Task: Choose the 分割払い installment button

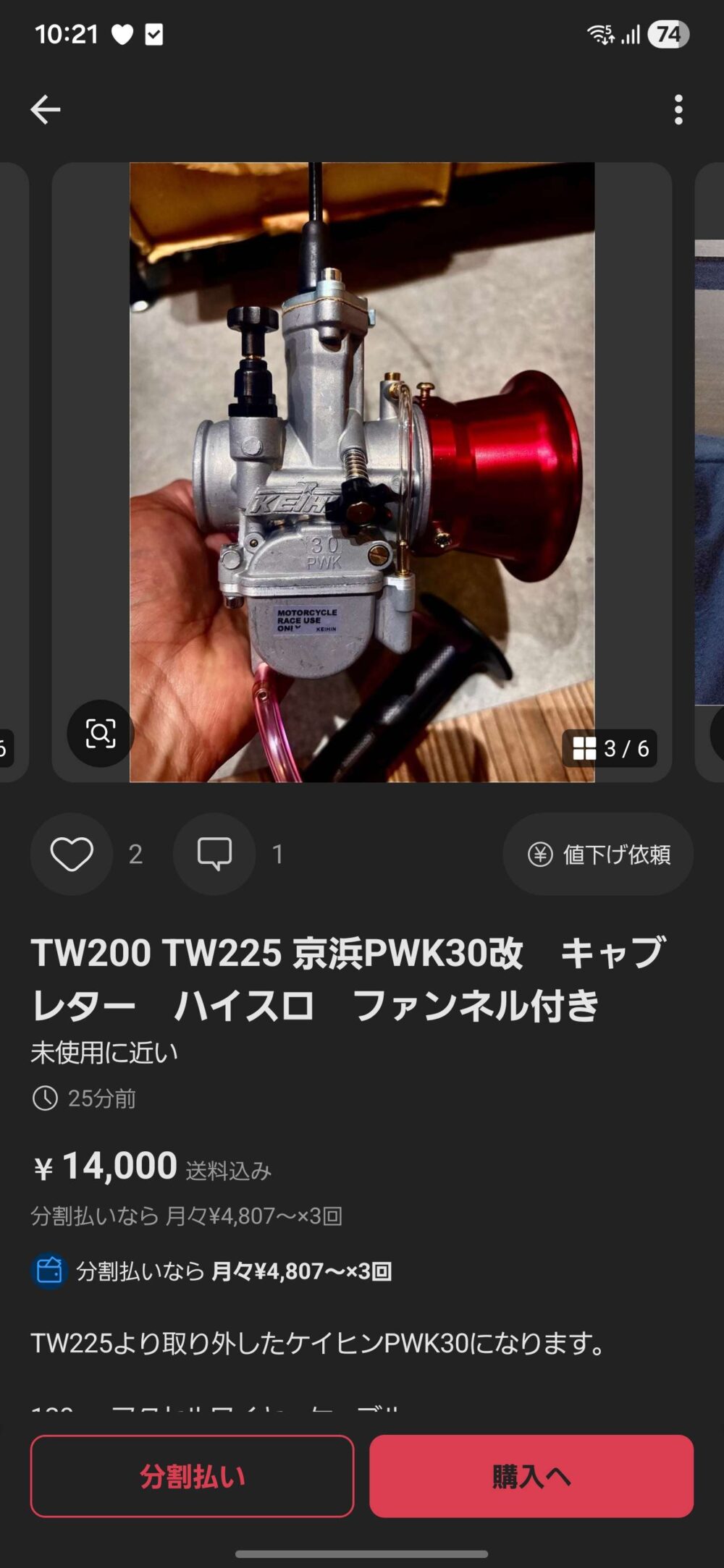Action: pos(192,1476)
